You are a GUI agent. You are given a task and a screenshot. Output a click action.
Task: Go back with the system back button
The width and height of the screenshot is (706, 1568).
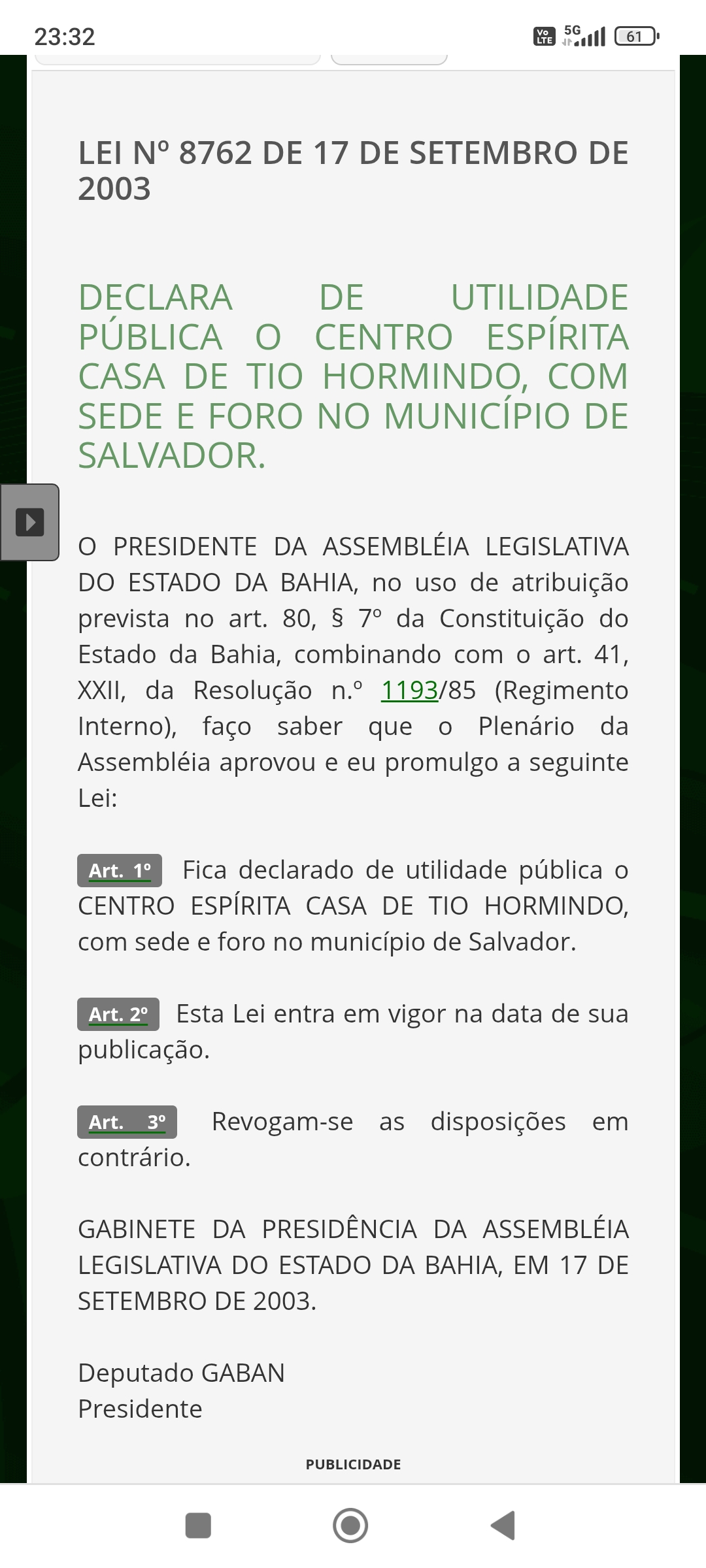[503, 1526]
